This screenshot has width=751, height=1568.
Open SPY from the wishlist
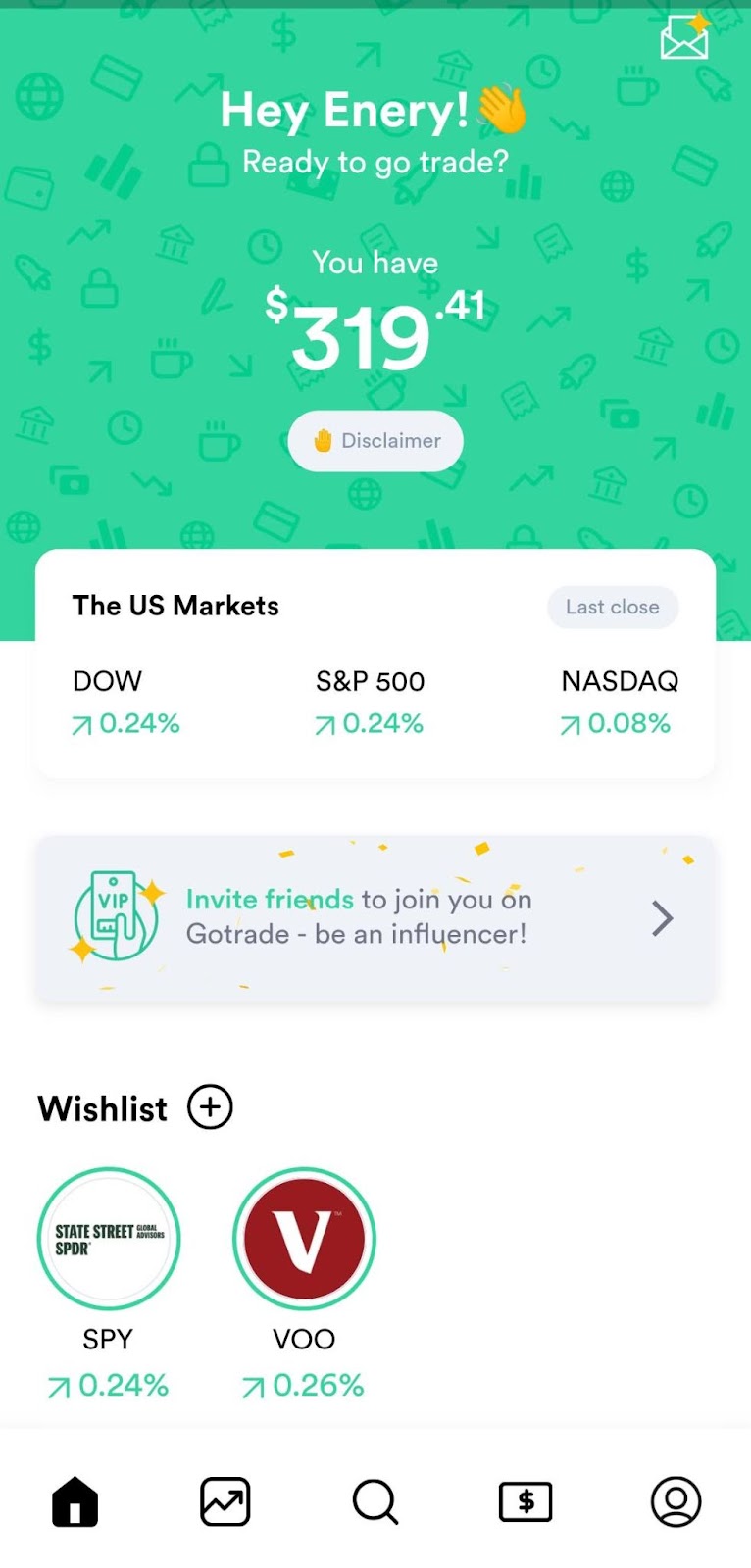pos(108,1239)
